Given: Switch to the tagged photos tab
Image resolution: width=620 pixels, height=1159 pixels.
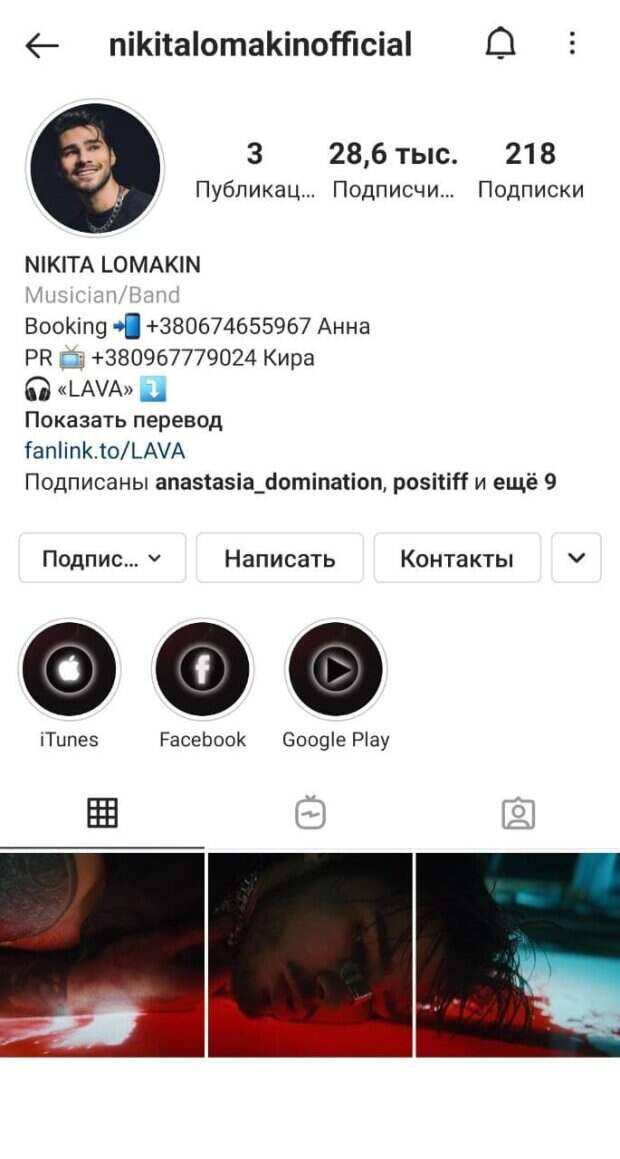Looking at the screenshot, I should tap(517, 814).
